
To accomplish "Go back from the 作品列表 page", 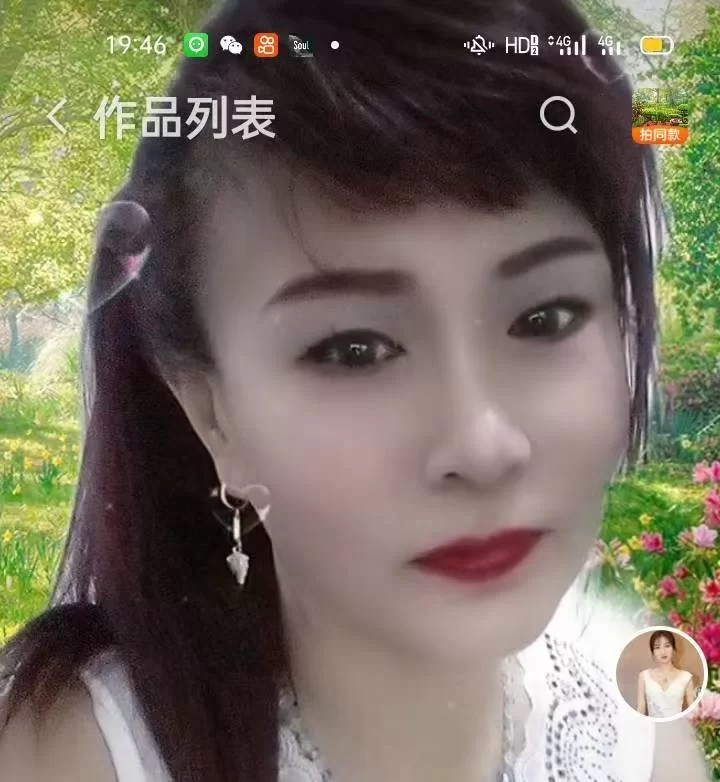I will click(57, 118).
